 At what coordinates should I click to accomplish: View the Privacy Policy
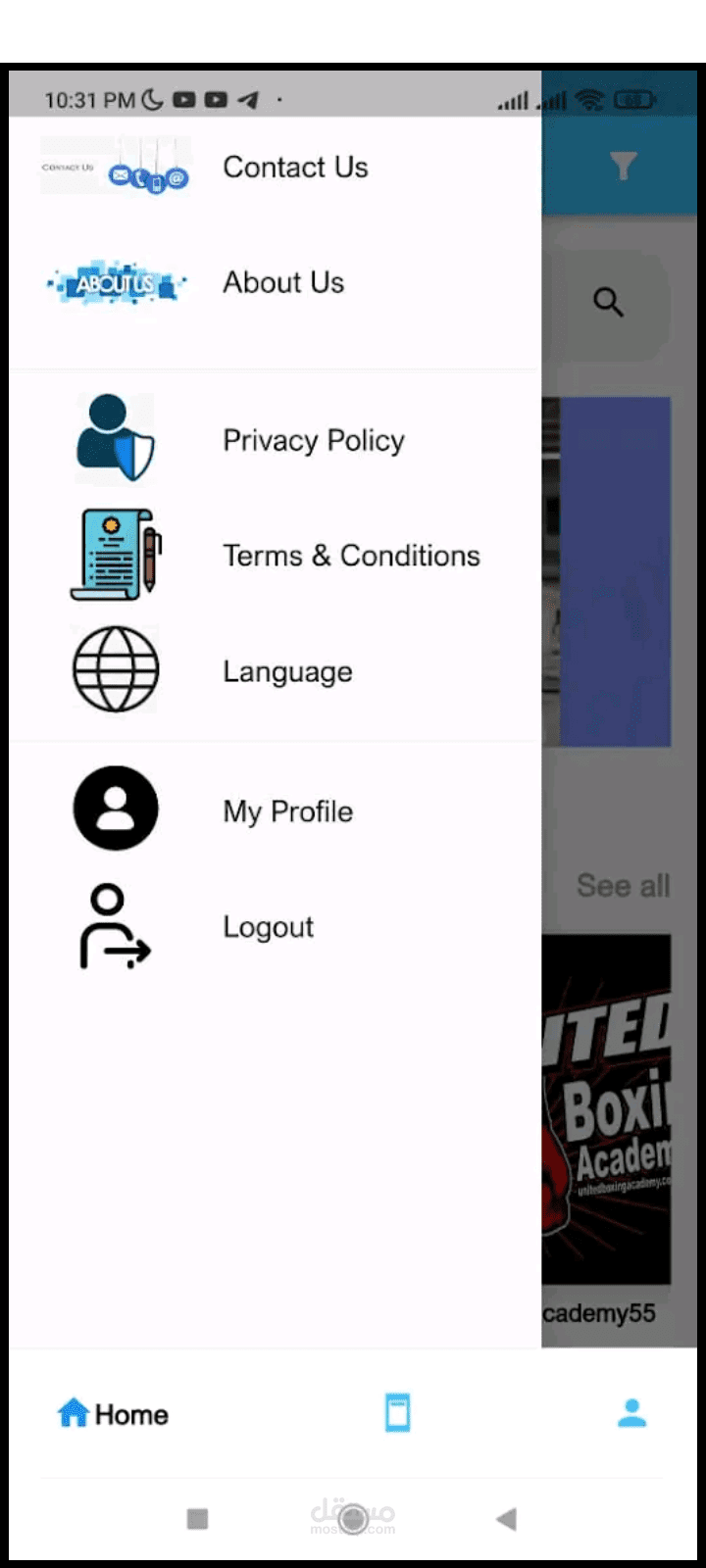313,441
